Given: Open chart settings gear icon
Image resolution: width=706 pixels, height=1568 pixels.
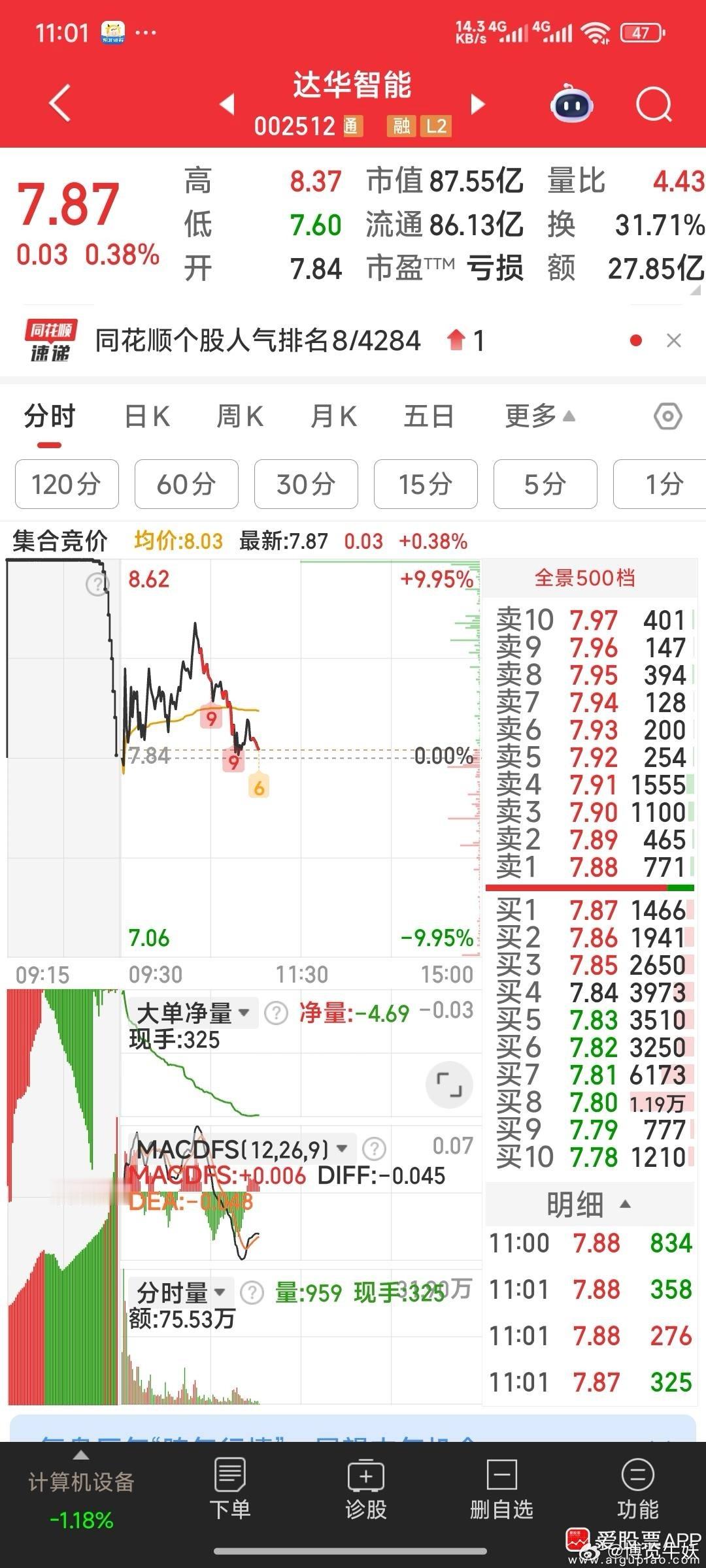Looking at the screenshot, I should (x=668, y=416).
